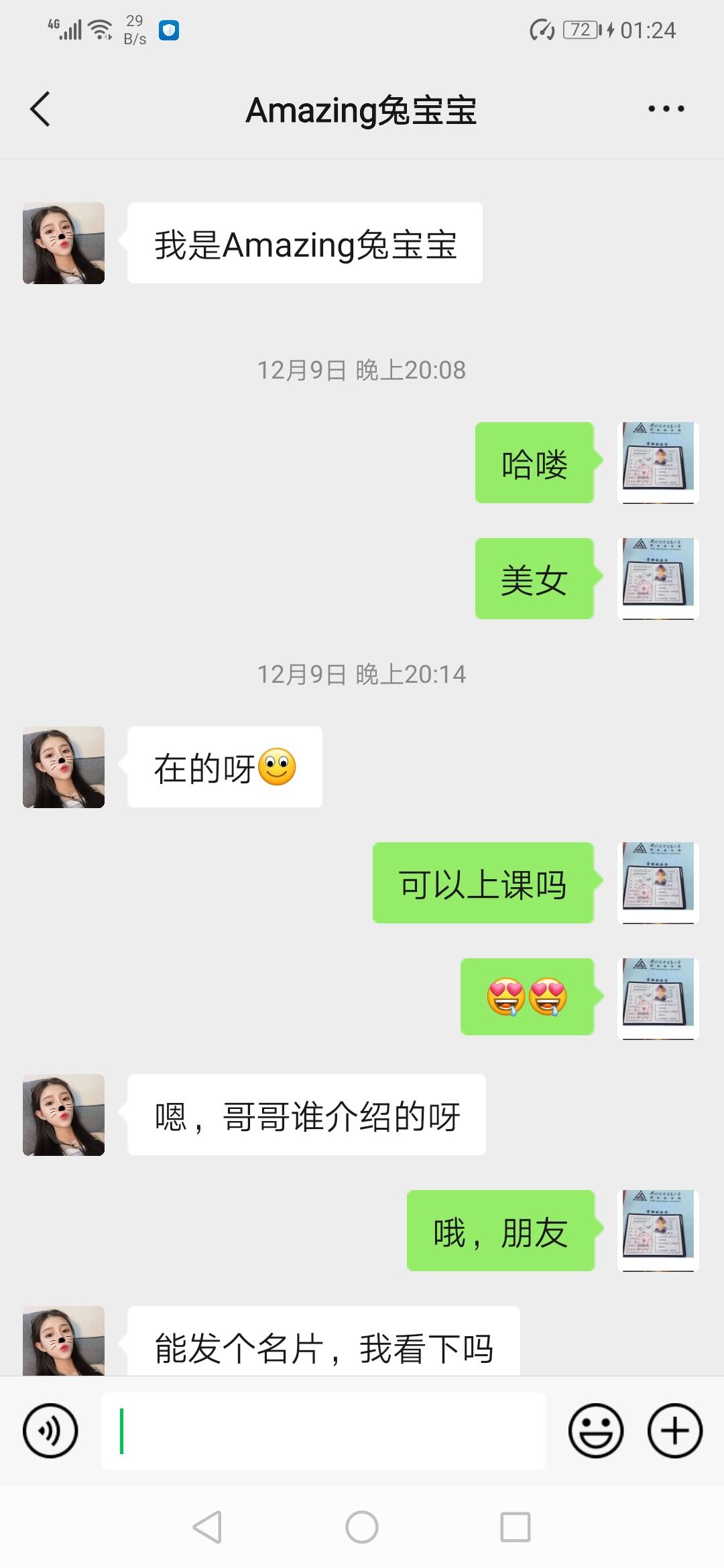Switch to voice message input
Image resolution: width=724 pixels, height=1568 pixels.
[50, 1431]
